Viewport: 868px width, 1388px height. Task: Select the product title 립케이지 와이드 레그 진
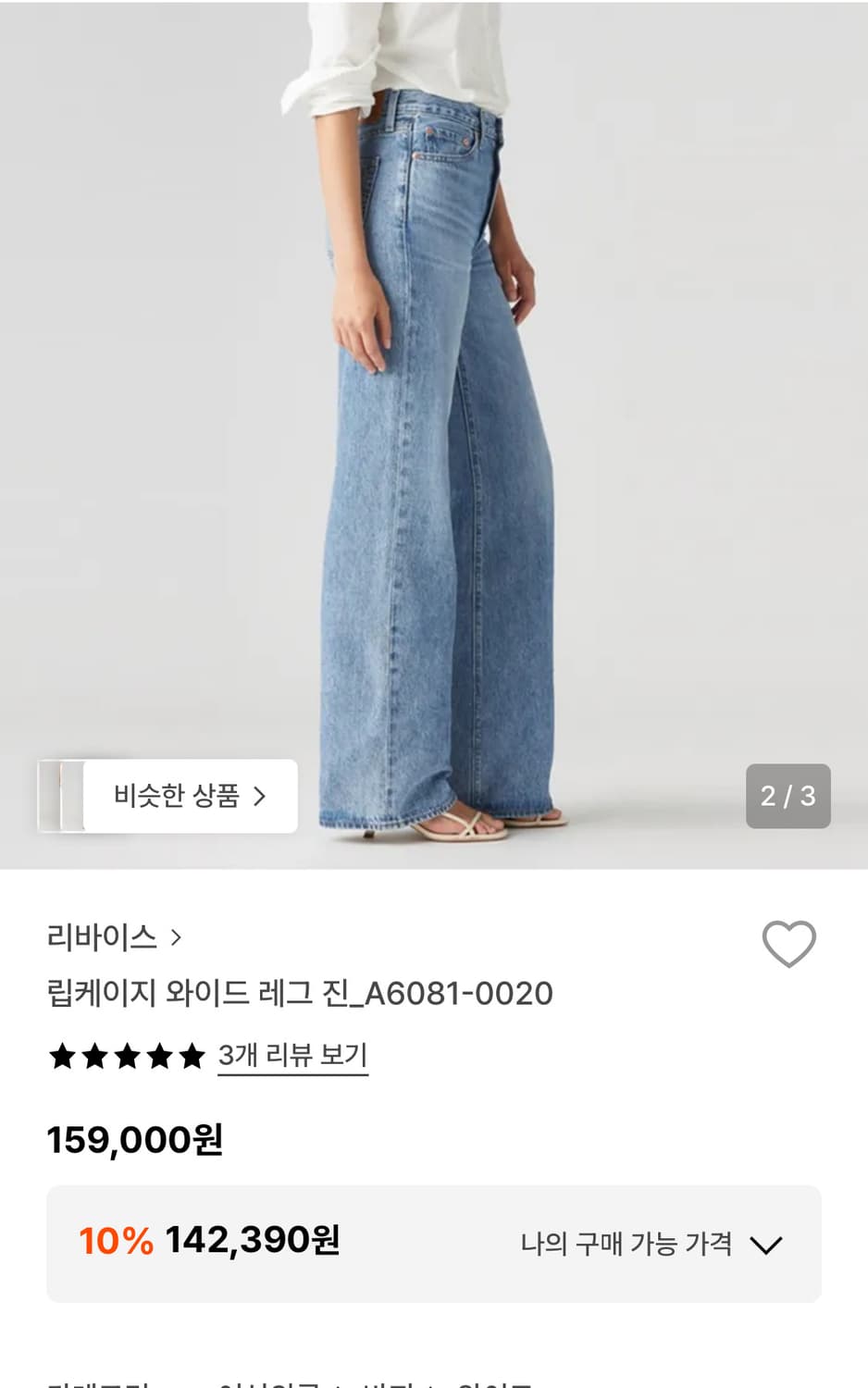coord(301,992)
